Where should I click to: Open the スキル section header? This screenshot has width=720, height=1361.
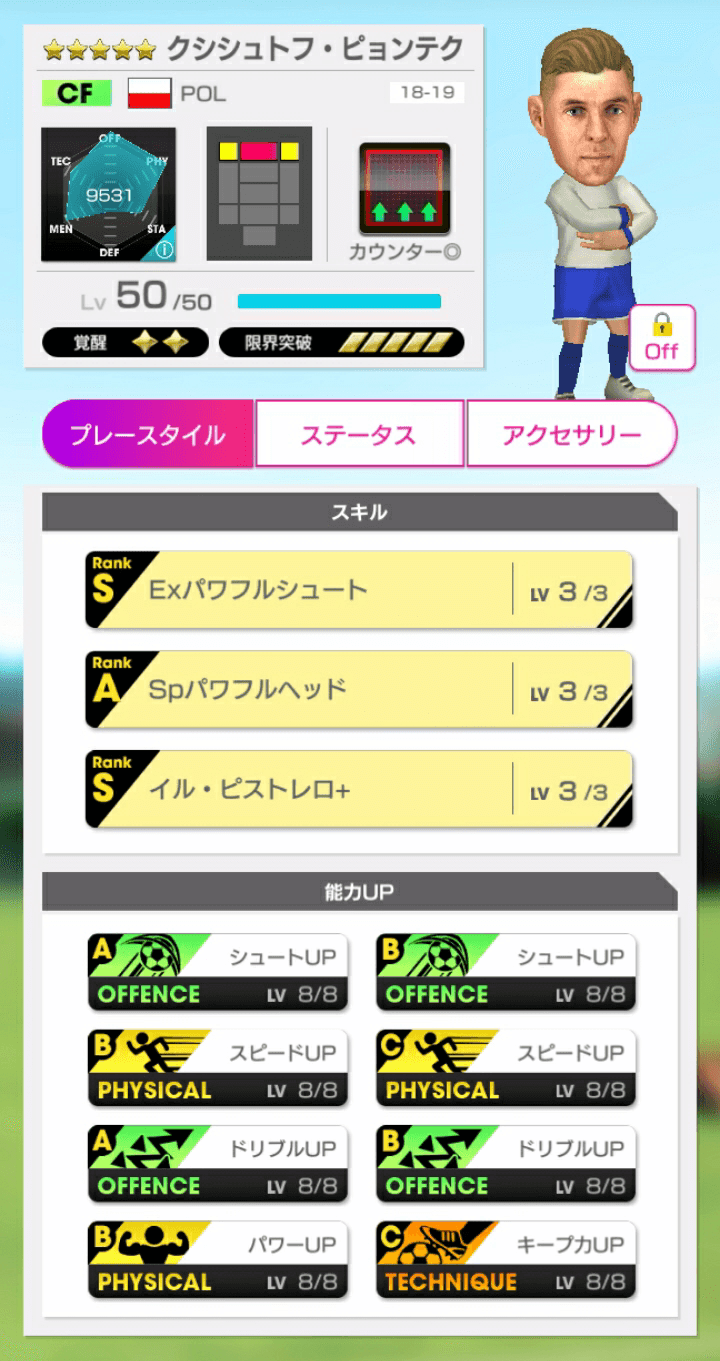(360, 511)
